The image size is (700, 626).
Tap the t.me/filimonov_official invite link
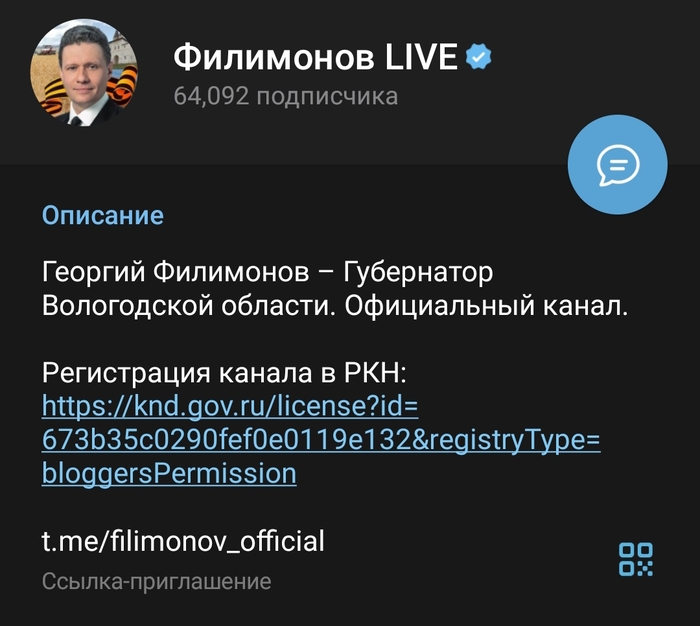[x=184, y=542]
